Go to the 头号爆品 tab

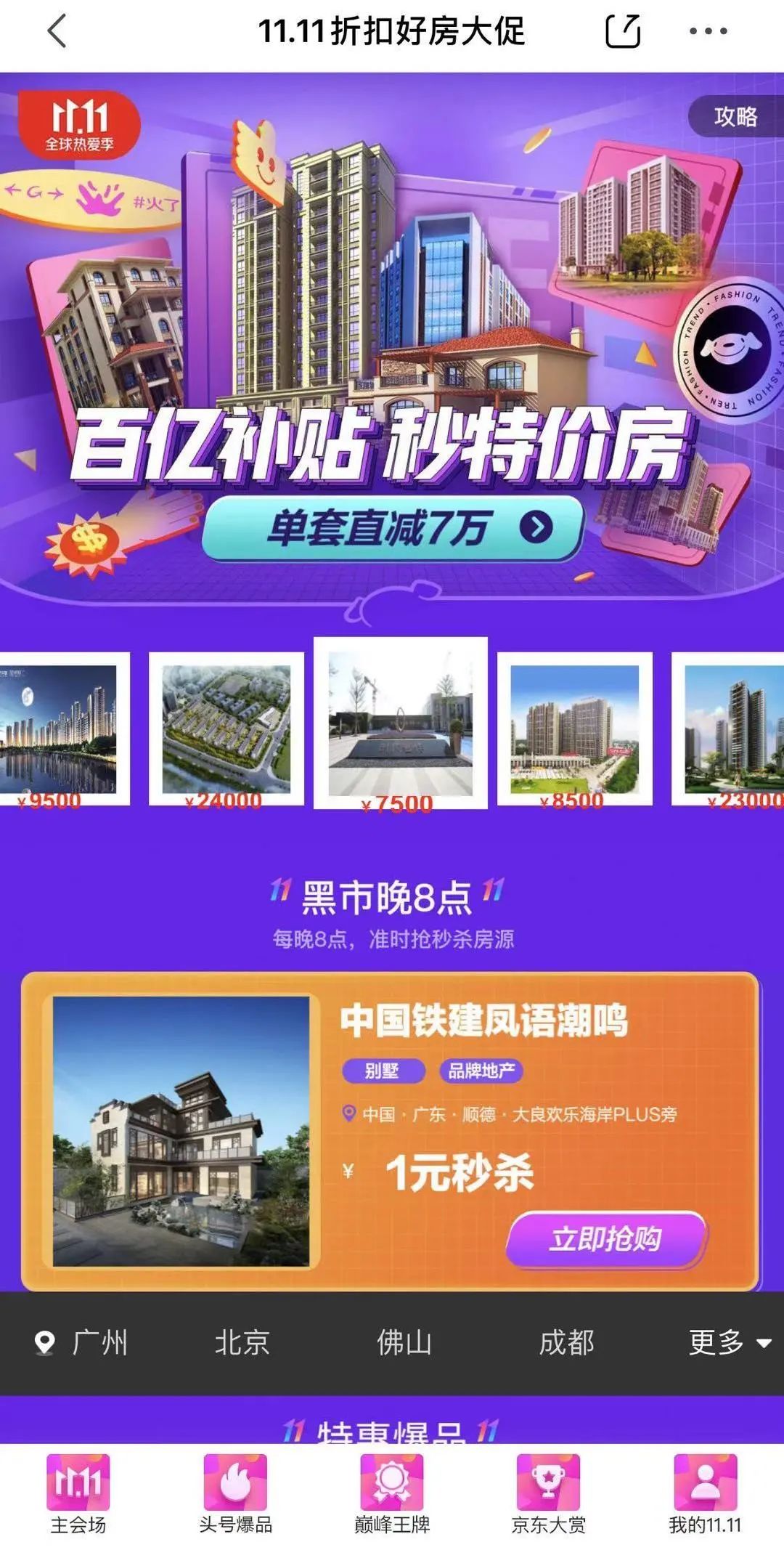click(235, 1496)
